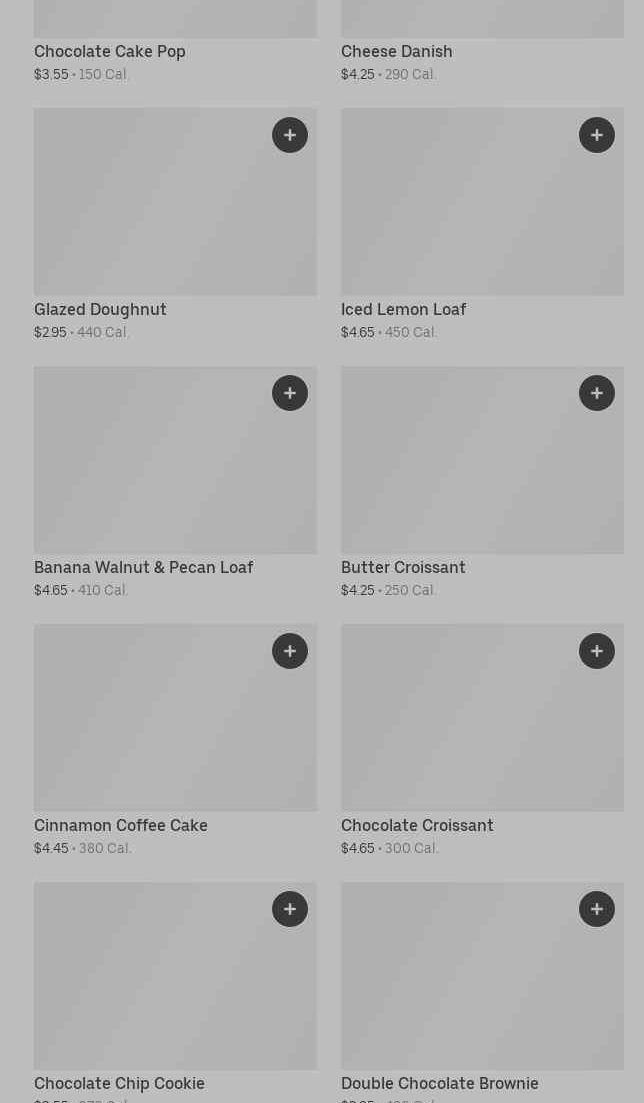Add Chocolate Chip Cookie to the order
Image resolution: width=644 pixels, height=1103 pixels.
(290, 910)
